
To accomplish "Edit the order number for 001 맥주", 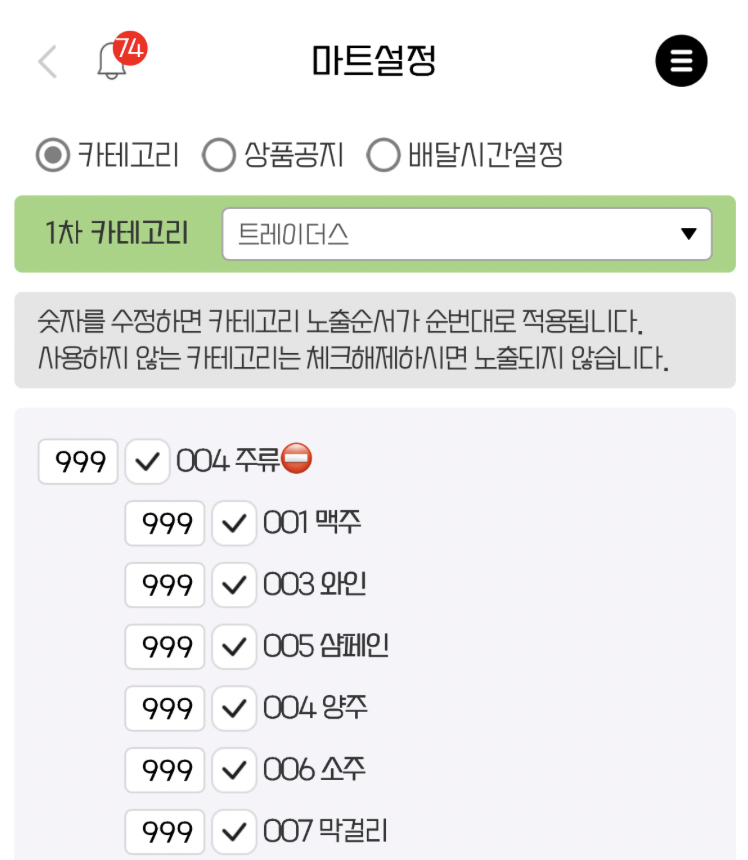I will coord(165,524).
